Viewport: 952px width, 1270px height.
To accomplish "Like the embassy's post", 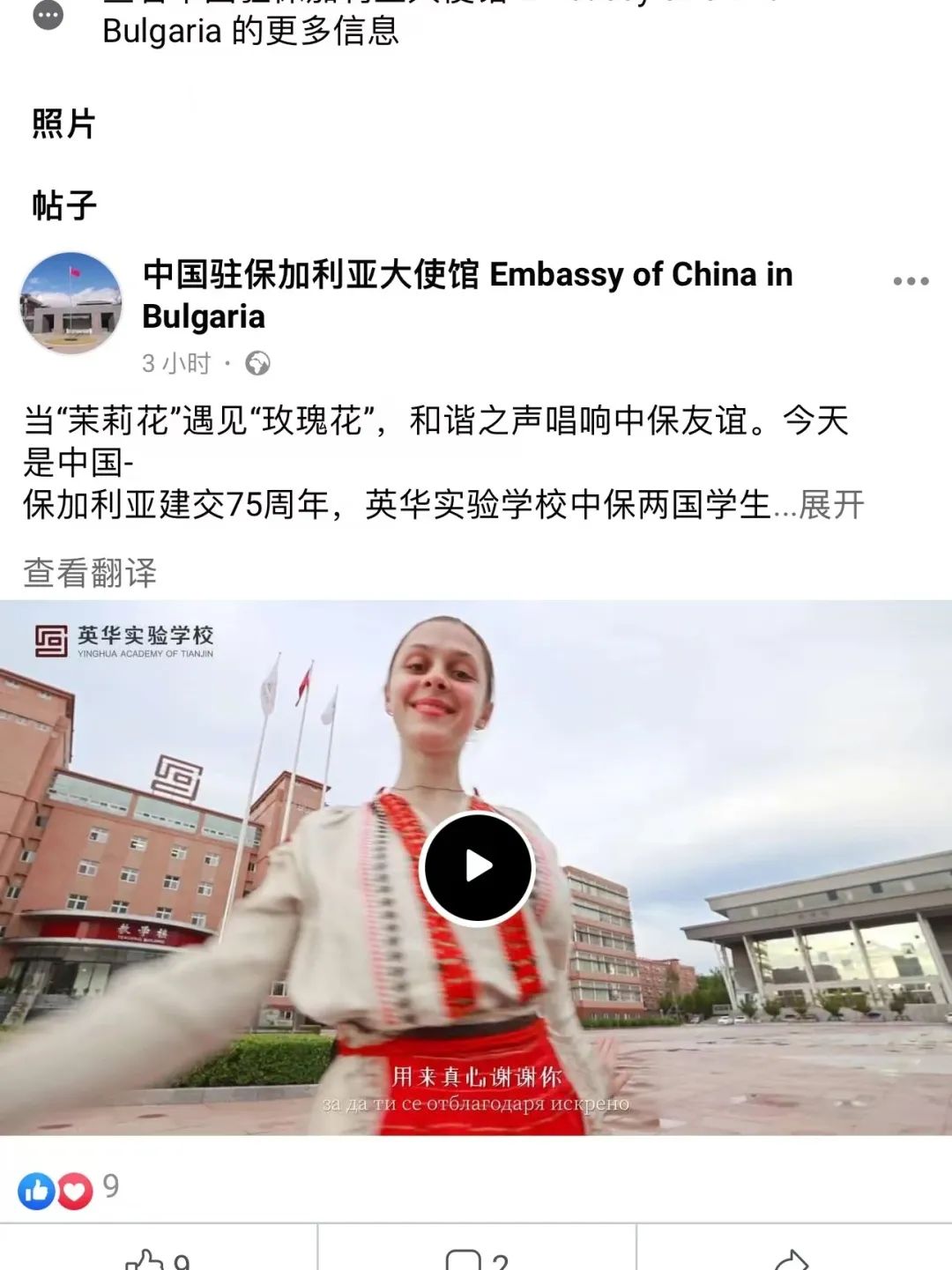I will [x=159, y=1259].
